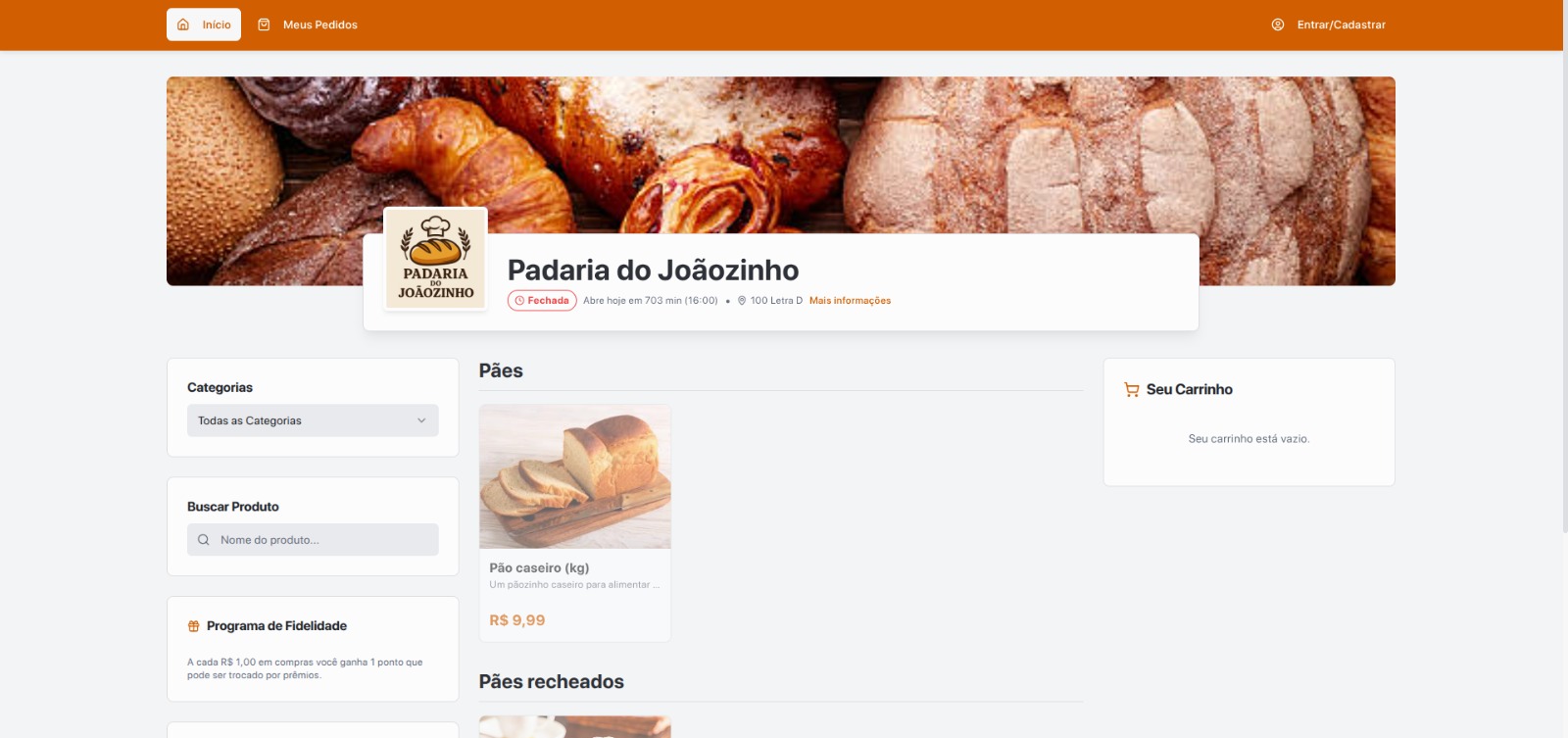This screenshot has height=738, width=1568.
Task: Open the Mais informações link
Action: coord(850,301)
